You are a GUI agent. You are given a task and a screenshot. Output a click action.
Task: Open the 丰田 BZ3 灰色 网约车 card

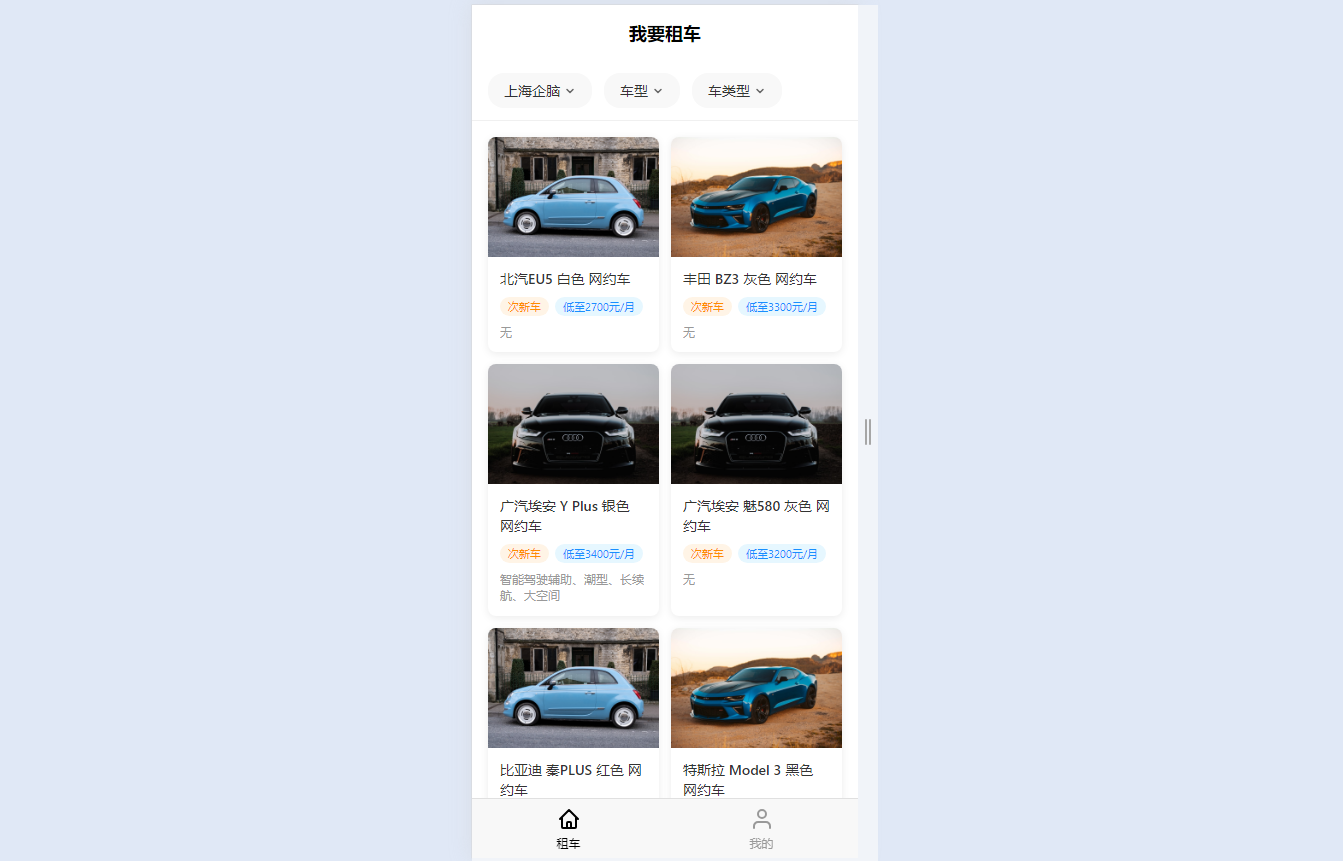point(756,244)
